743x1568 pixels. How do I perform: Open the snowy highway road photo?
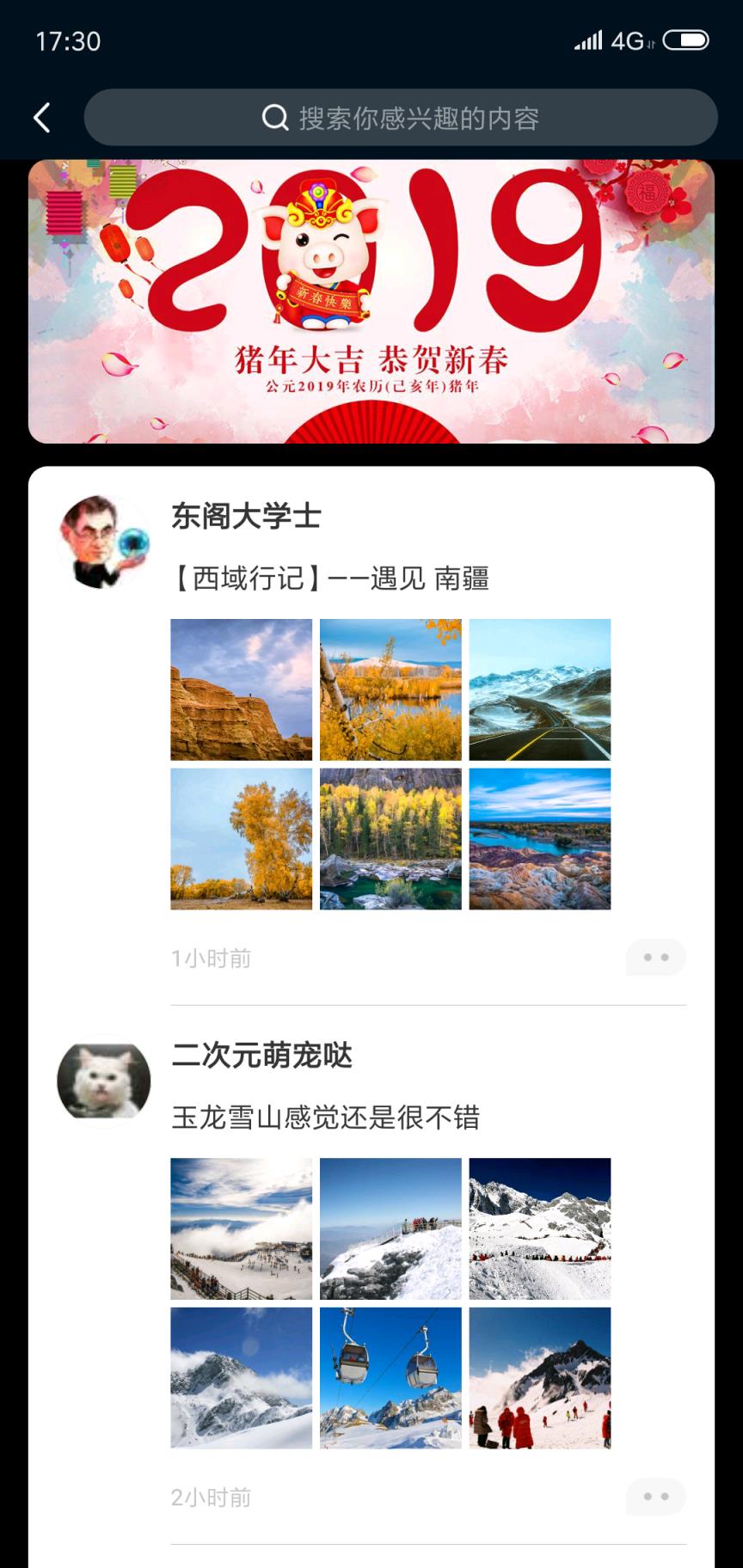540,689
